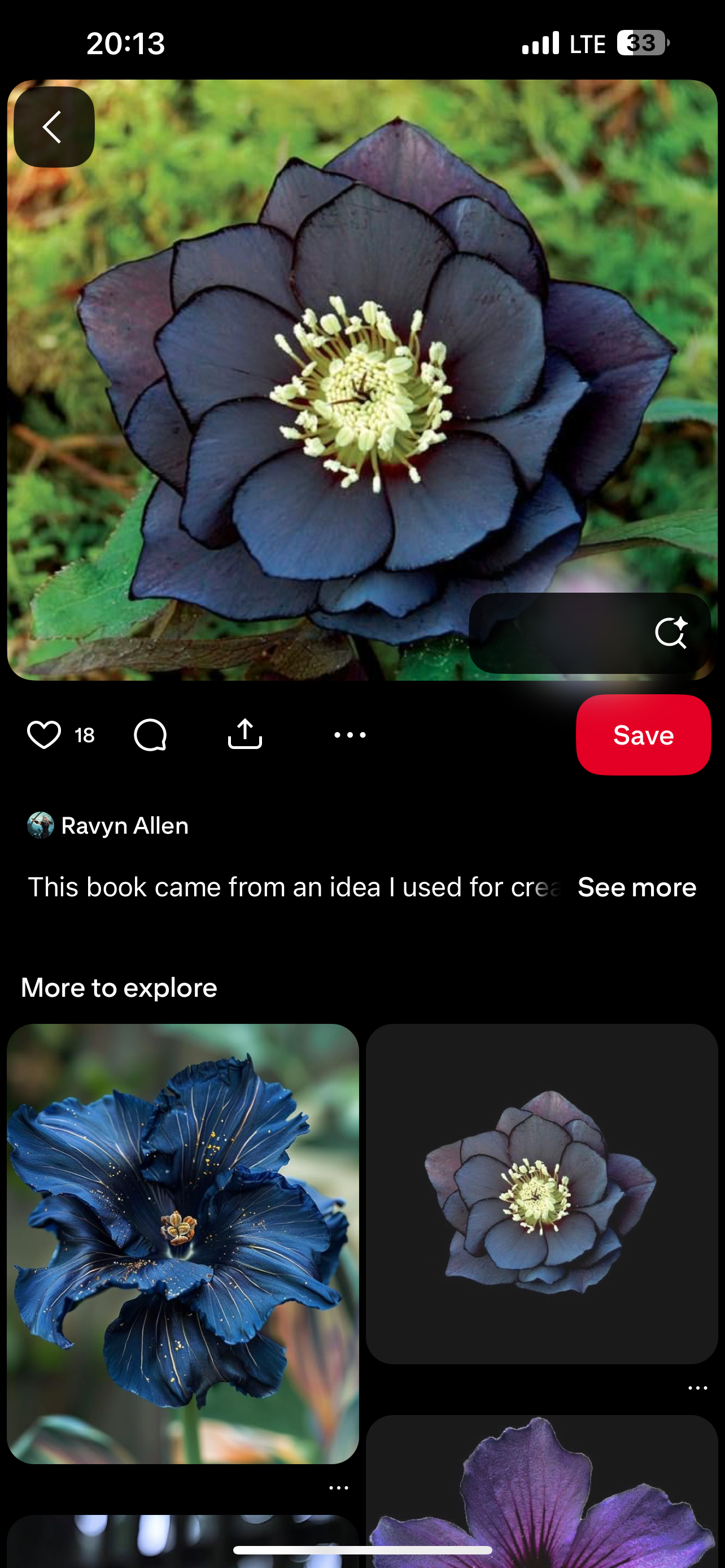The width and height of the screenshot is (725, 1568).
Task: Open options for the blue hibiscus pin
Action: click(338, 1488)
